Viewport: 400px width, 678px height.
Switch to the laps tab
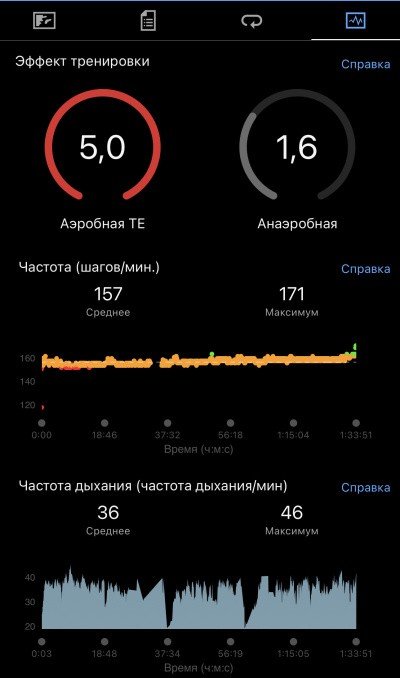[x=252, y=21]
